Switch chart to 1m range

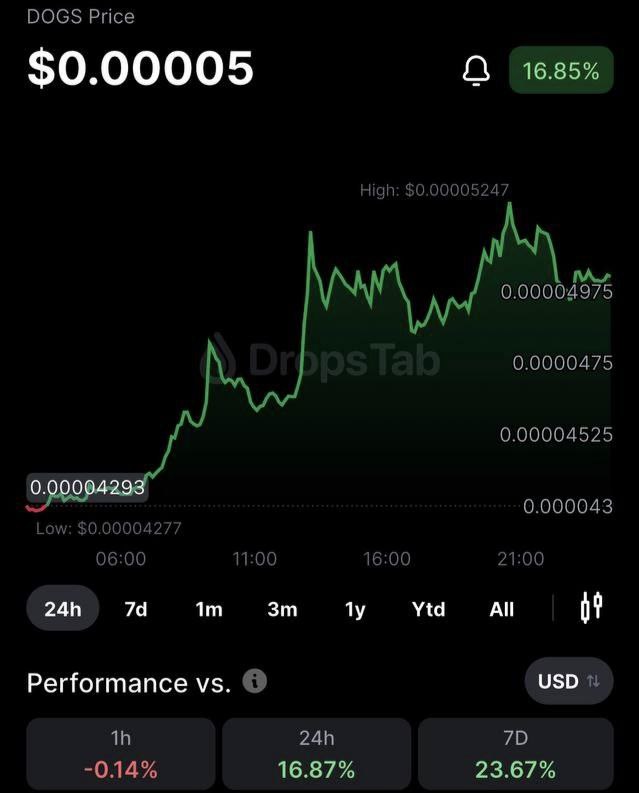209,609
